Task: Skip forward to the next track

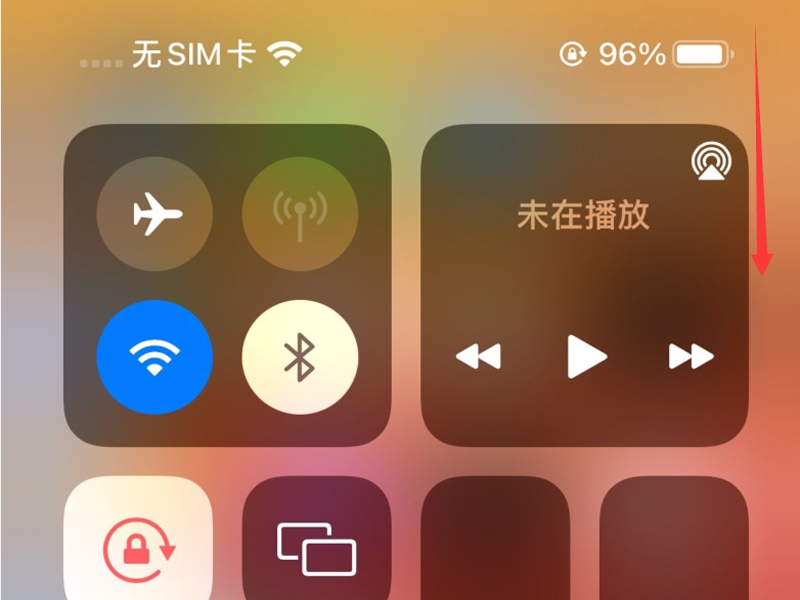Action: (x=691, y=356)
